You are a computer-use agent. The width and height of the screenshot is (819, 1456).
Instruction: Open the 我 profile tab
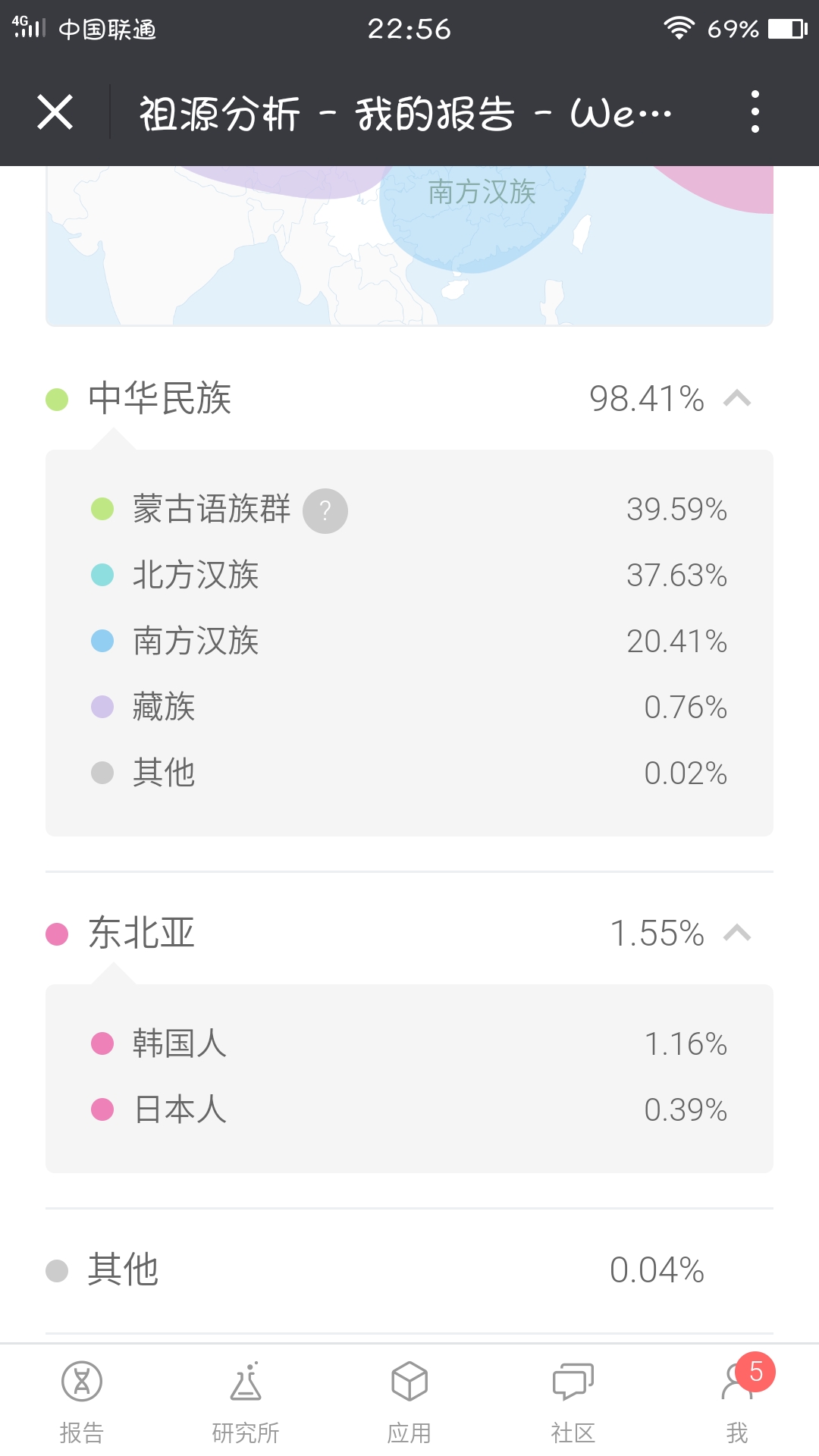(x=737, y=1401)
